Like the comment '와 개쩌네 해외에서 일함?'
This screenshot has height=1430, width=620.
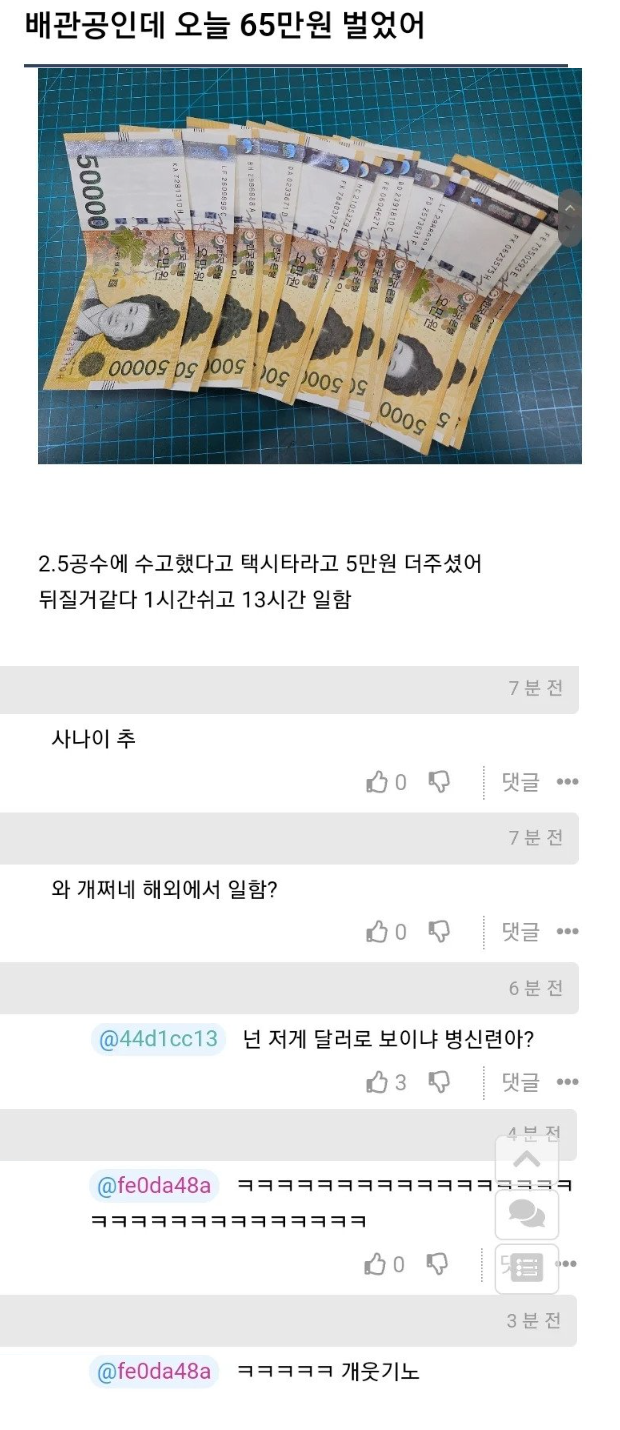[x=378, y=932]
